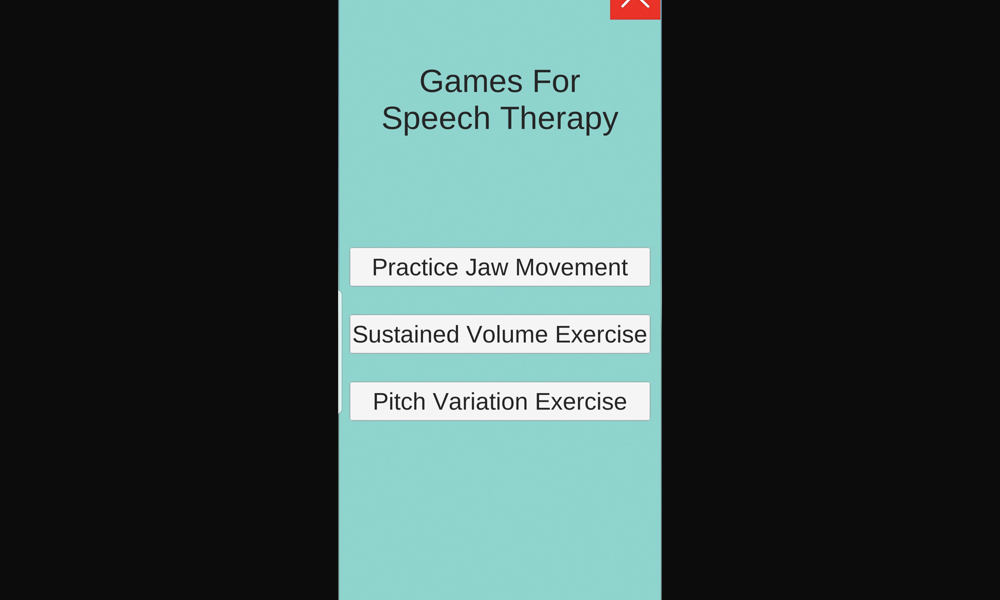
Task: Start the Sustained Volume Exercise
Action: (500, 334)
